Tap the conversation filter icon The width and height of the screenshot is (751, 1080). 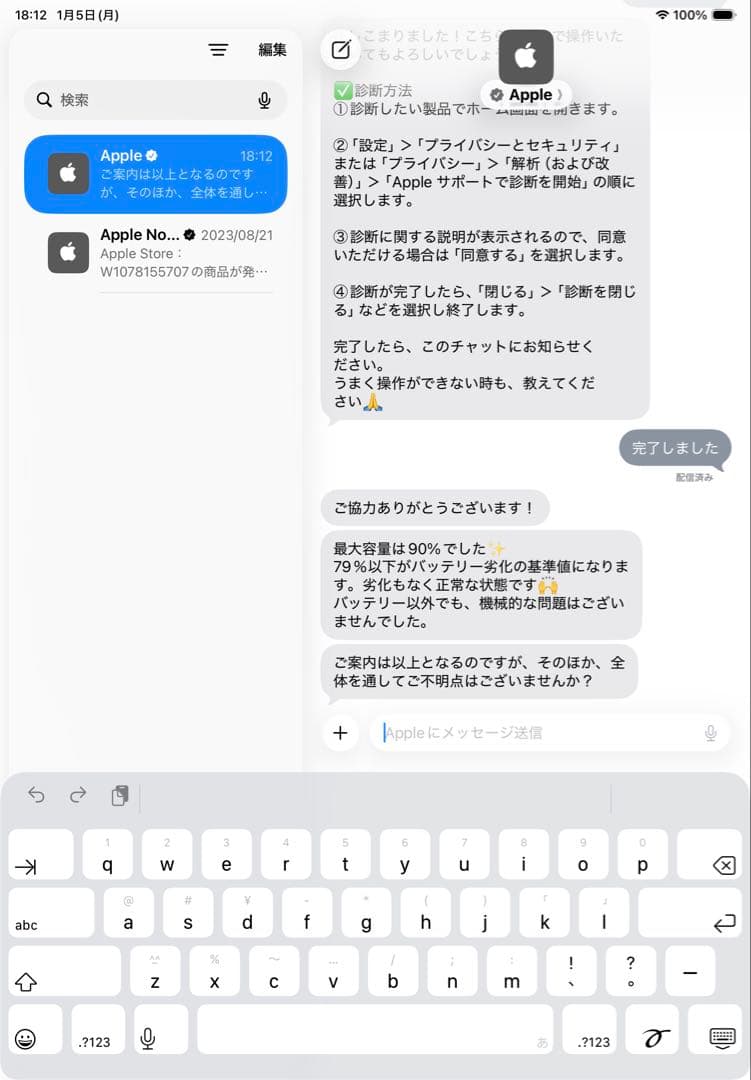click(218, 50)
